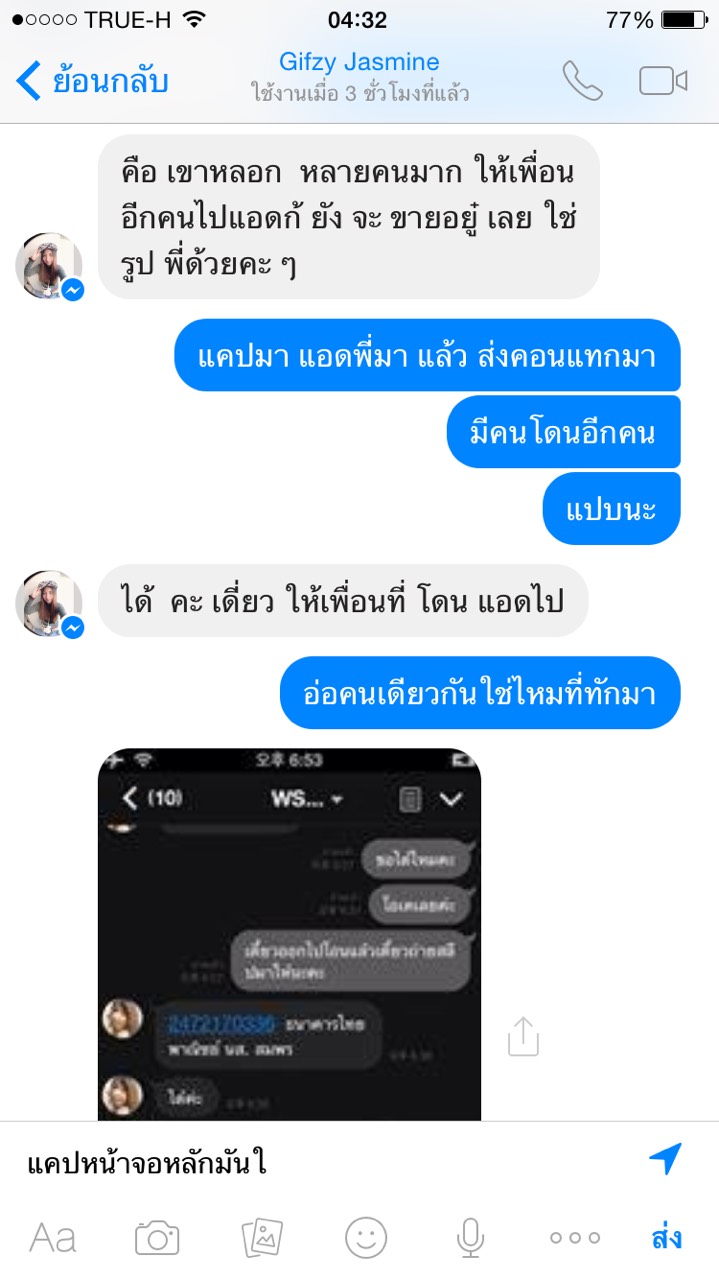Viewport: 719px width, 1280px height.
Task: Open Gifzy Jasmine's contact details from the header
Action: point(359,77)
